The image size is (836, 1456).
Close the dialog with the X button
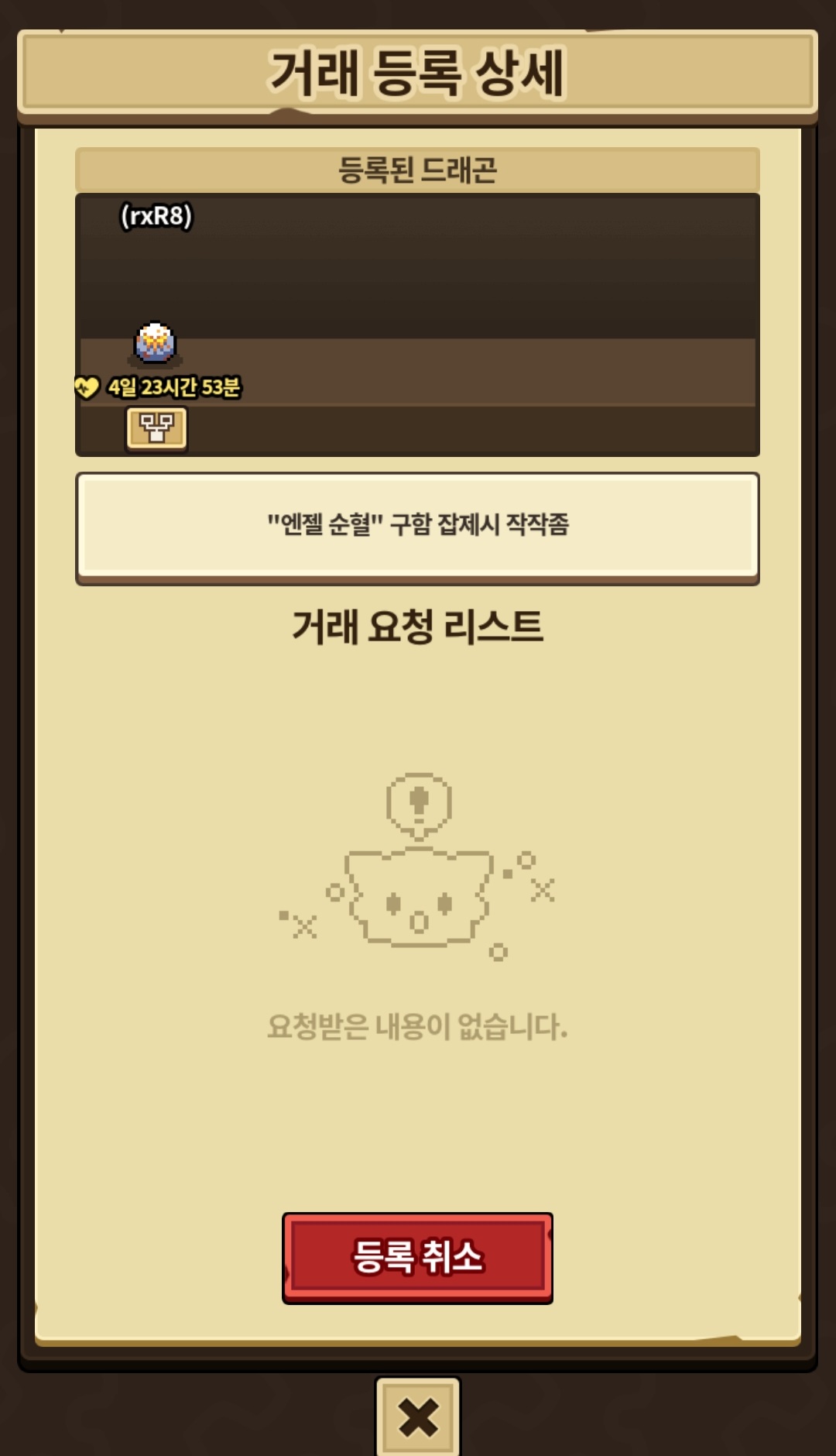(x=418, y=1417)
